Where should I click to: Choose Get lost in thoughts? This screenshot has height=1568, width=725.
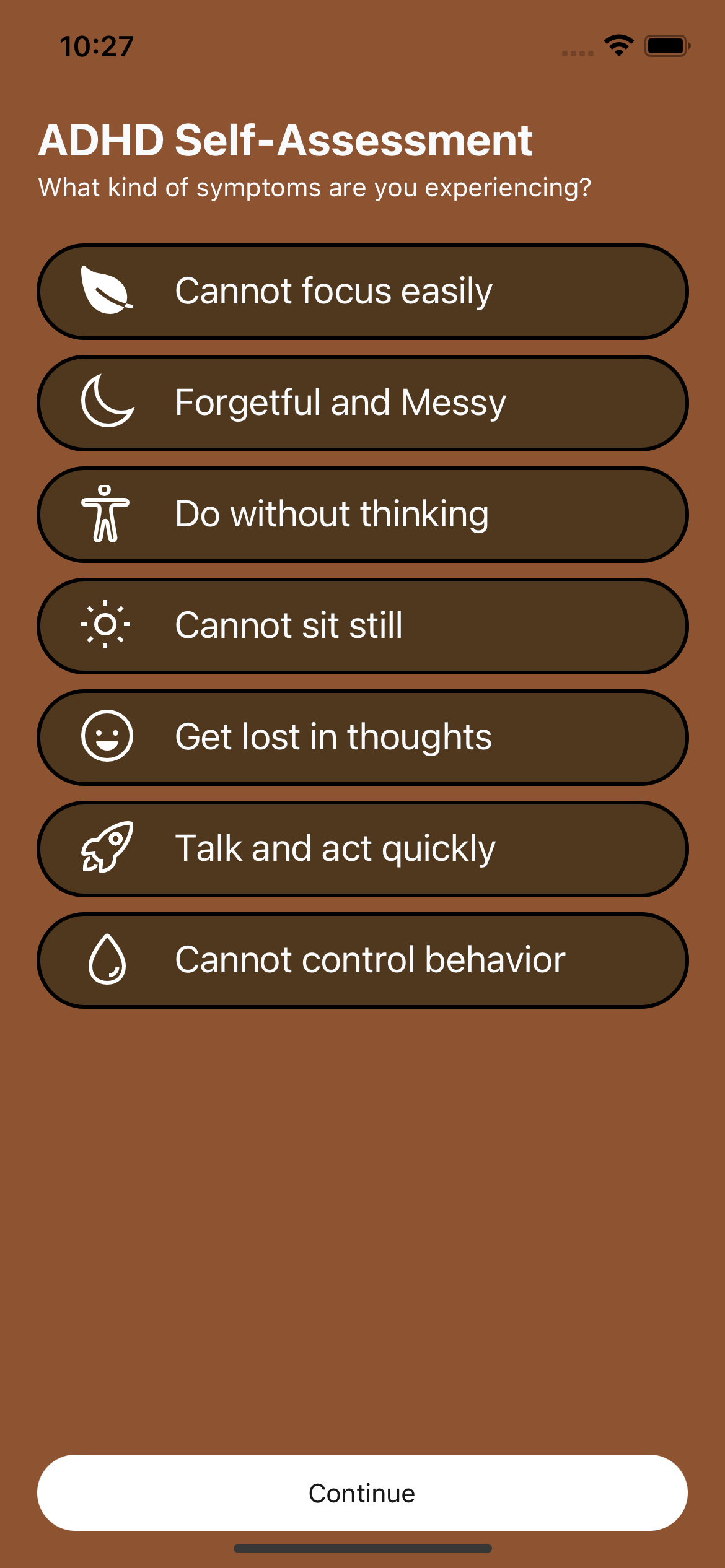(362, 737)
